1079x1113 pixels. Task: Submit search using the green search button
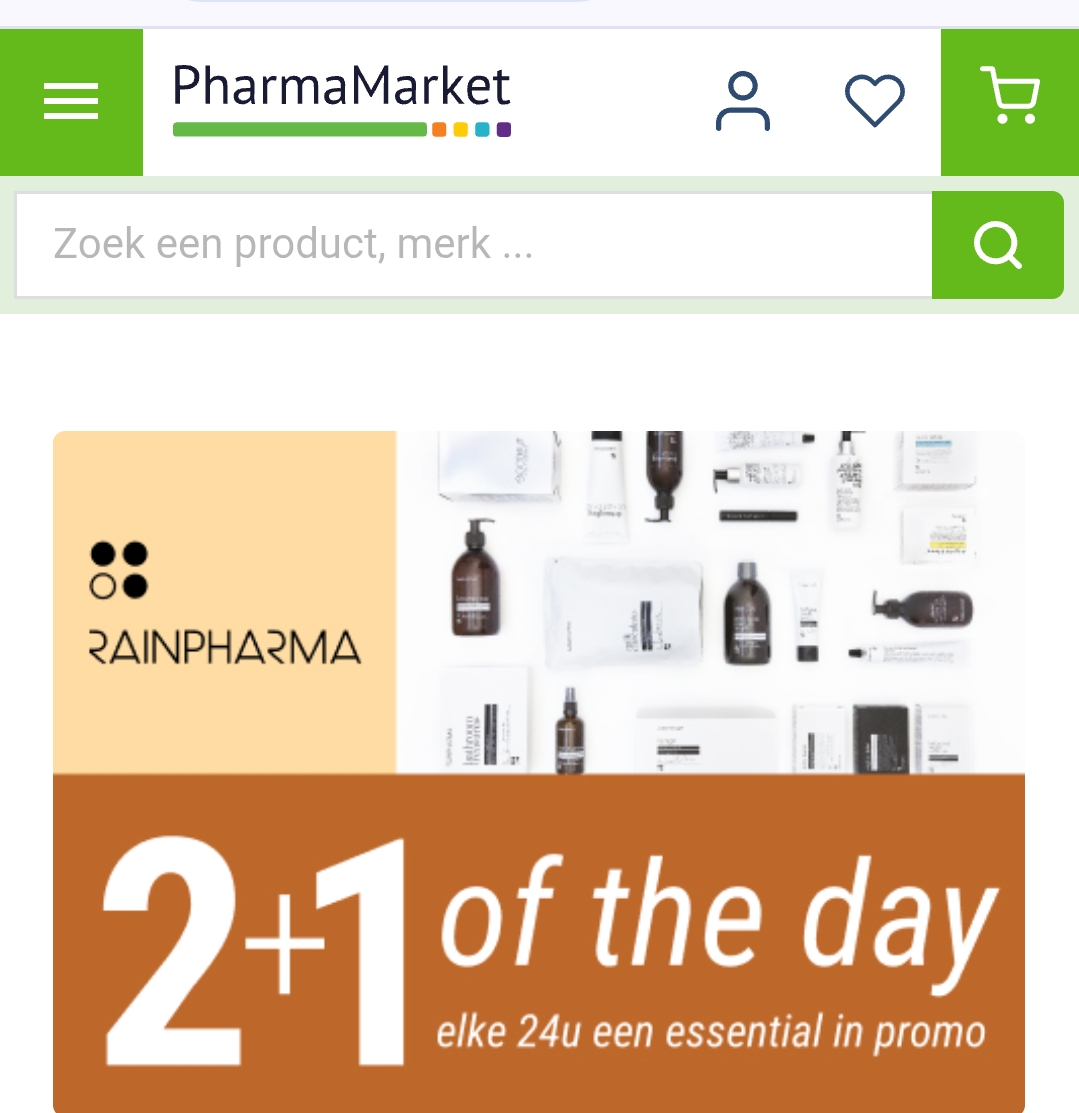[x=997, y=244]
